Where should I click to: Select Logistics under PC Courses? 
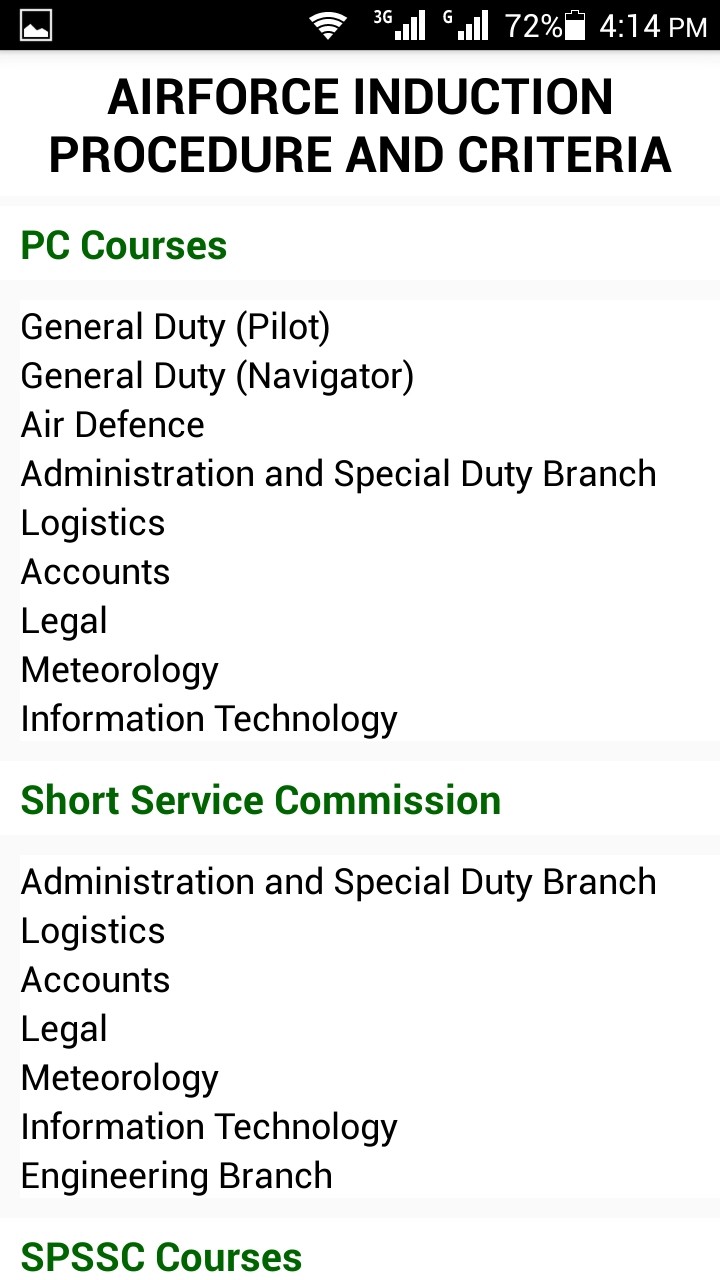click(x=93, y=523)
